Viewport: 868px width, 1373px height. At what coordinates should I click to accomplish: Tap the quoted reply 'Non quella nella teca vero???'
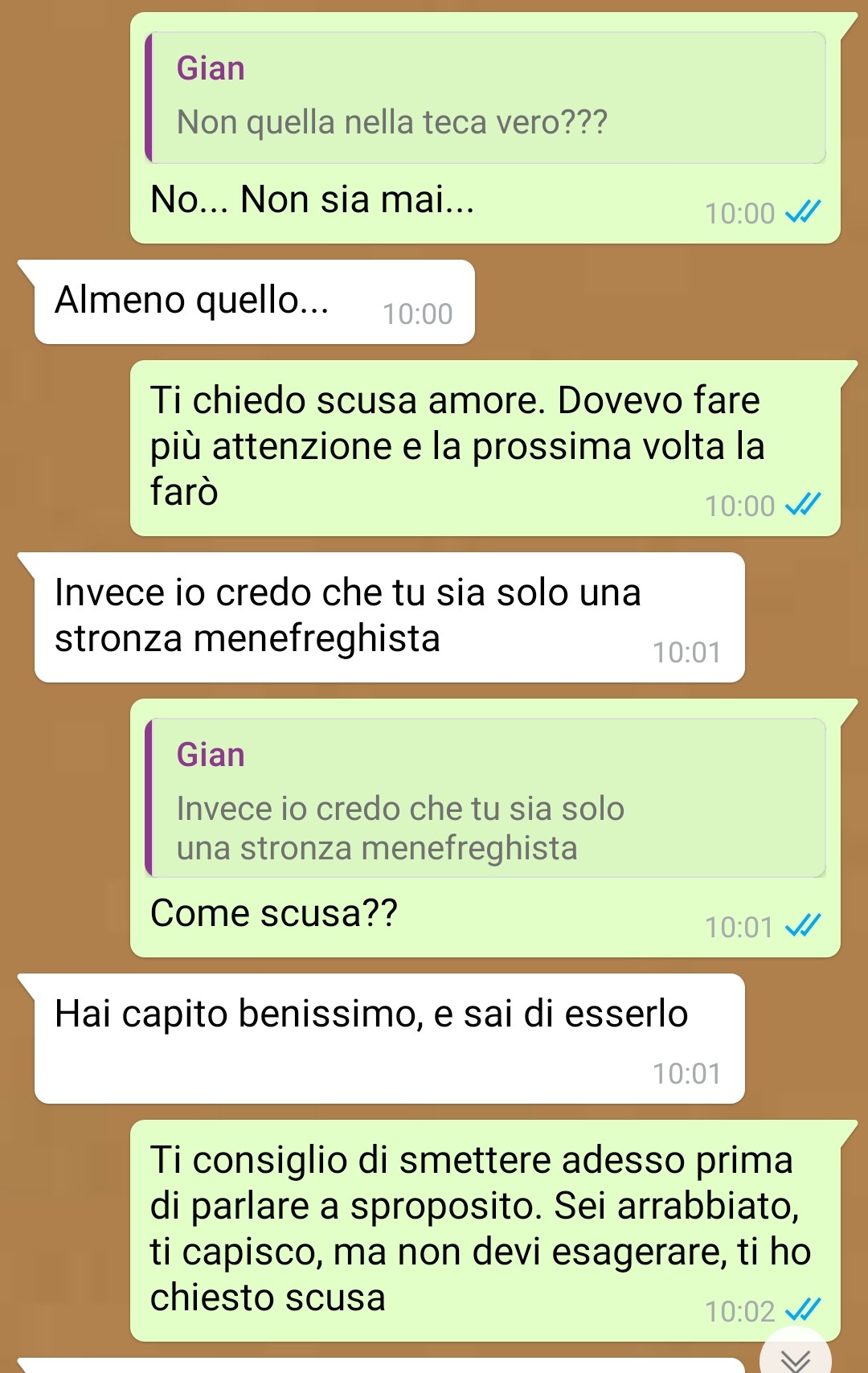coord(485,98)
